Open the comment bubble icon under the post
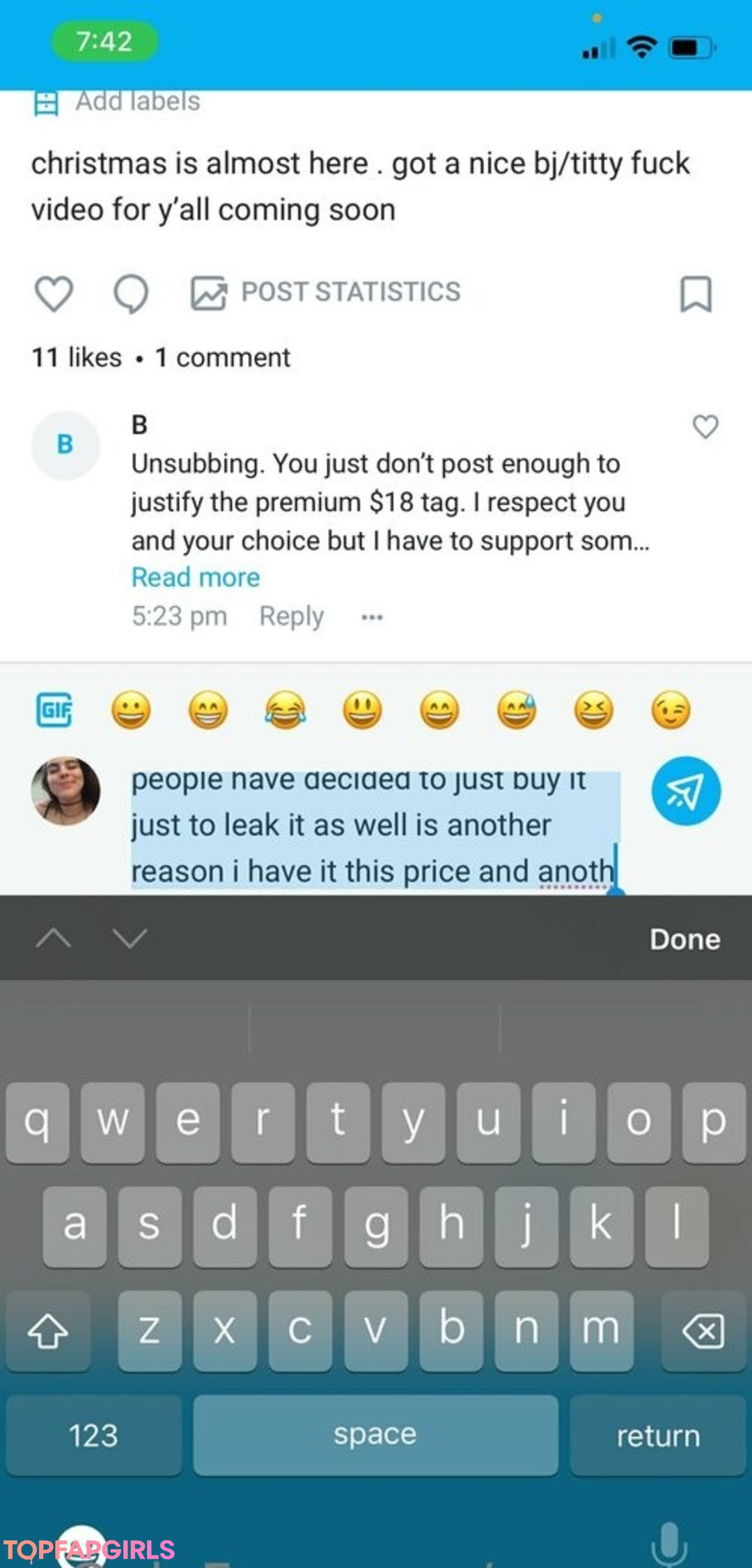The height and width of the screenshot is (1568, 752). pyautogui.click(x=131, y=293)
